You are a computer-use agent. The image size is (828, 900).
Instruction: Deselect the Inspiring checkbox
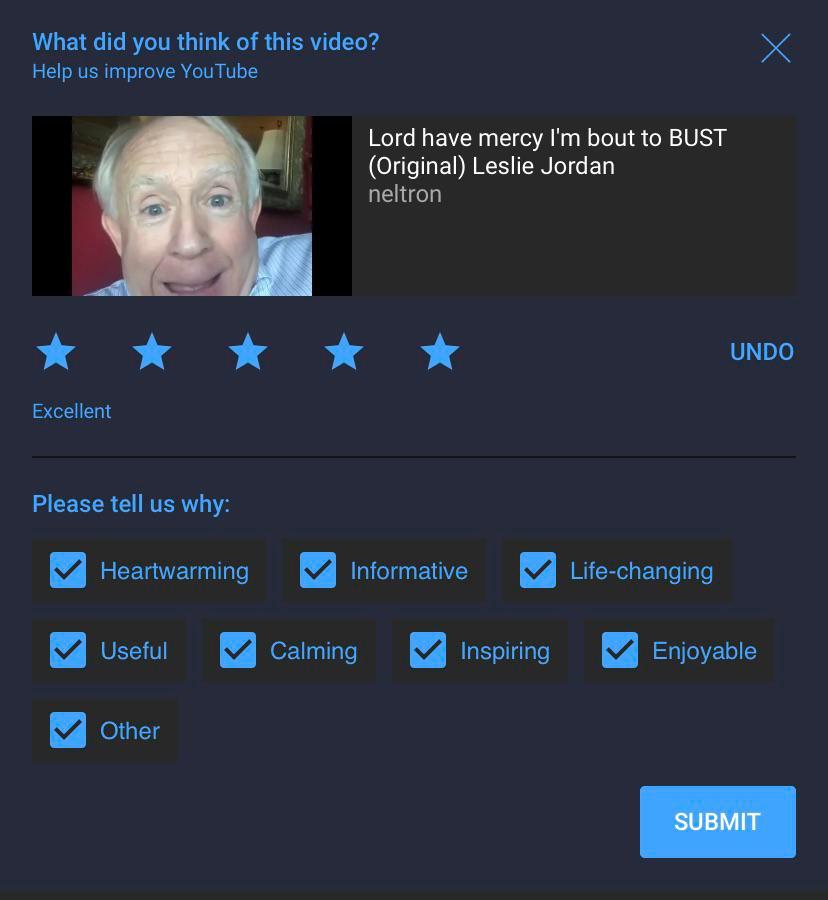[428, 651]
